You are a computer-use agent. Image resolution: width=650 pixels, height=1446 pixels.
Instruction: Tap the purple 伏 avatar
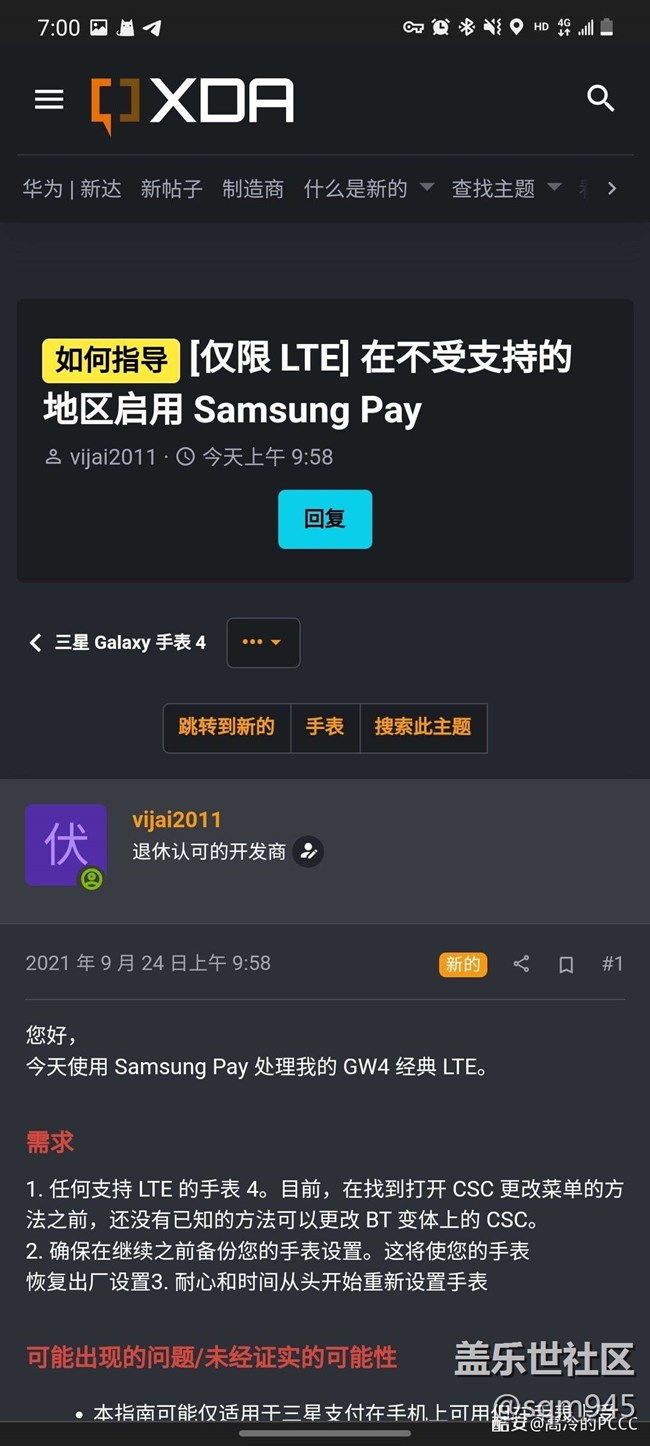pyautogui.click(x=66, y=845)
